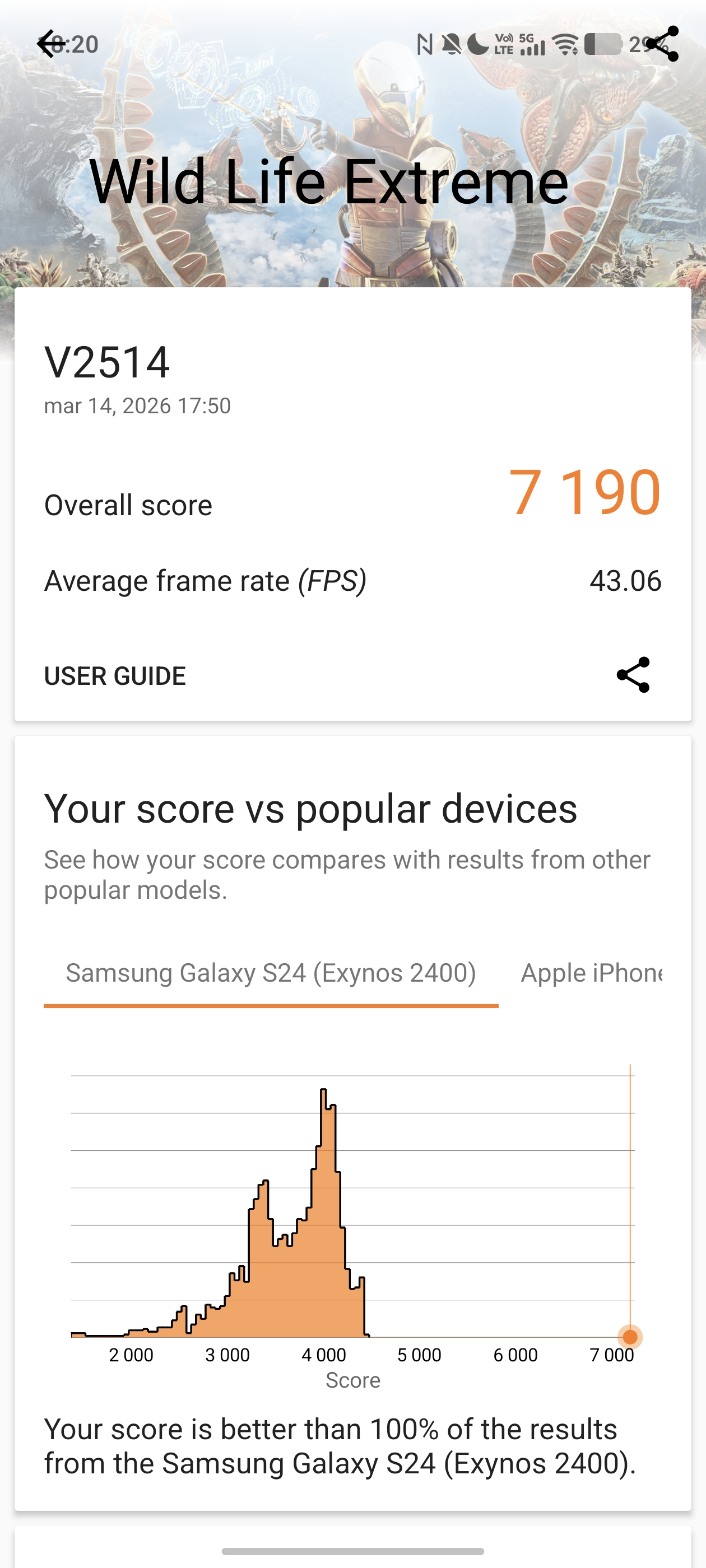706x1568 pixels.
Task: Open the USER GUIDE
Action: click(115, 676)
